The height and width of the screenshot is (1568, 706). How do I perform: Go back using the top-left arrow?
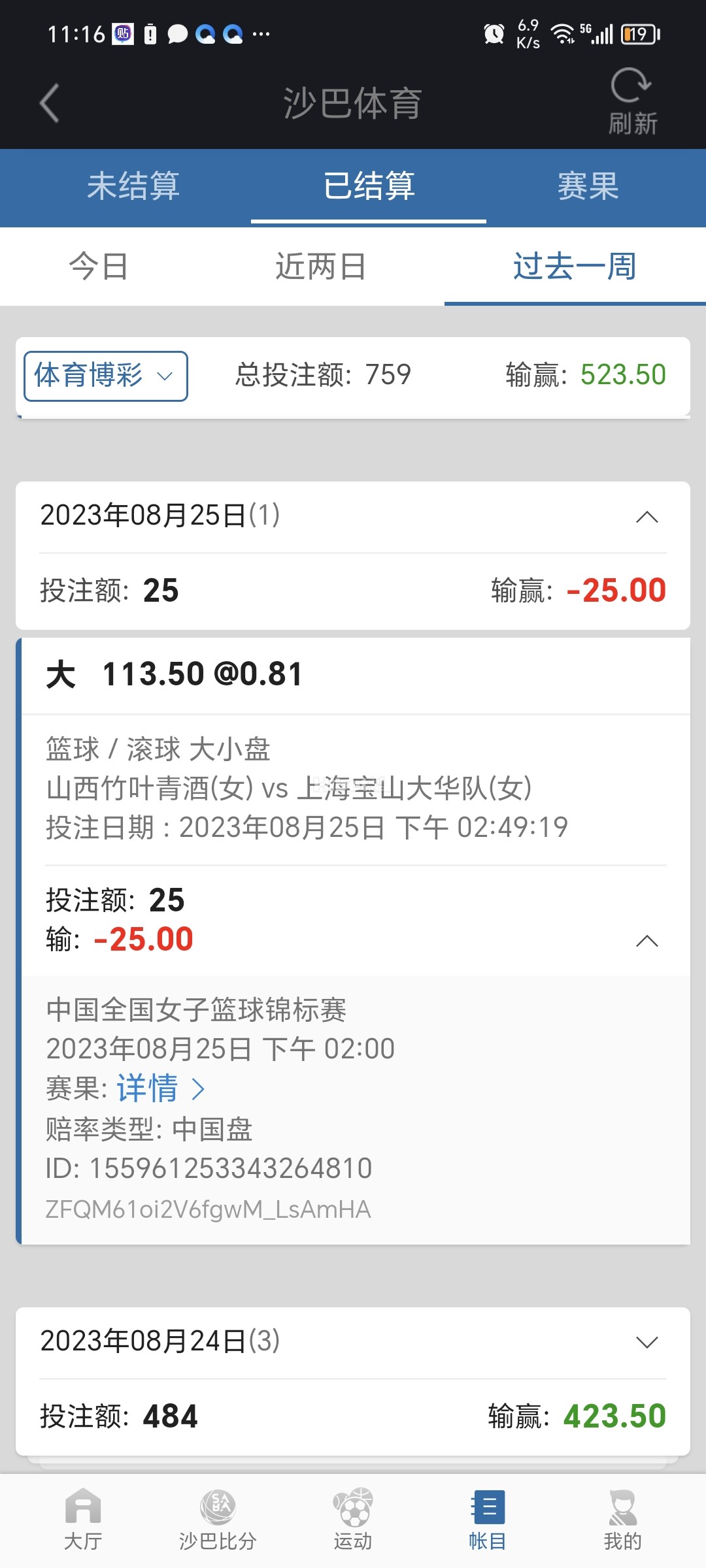tap(50, 103)
